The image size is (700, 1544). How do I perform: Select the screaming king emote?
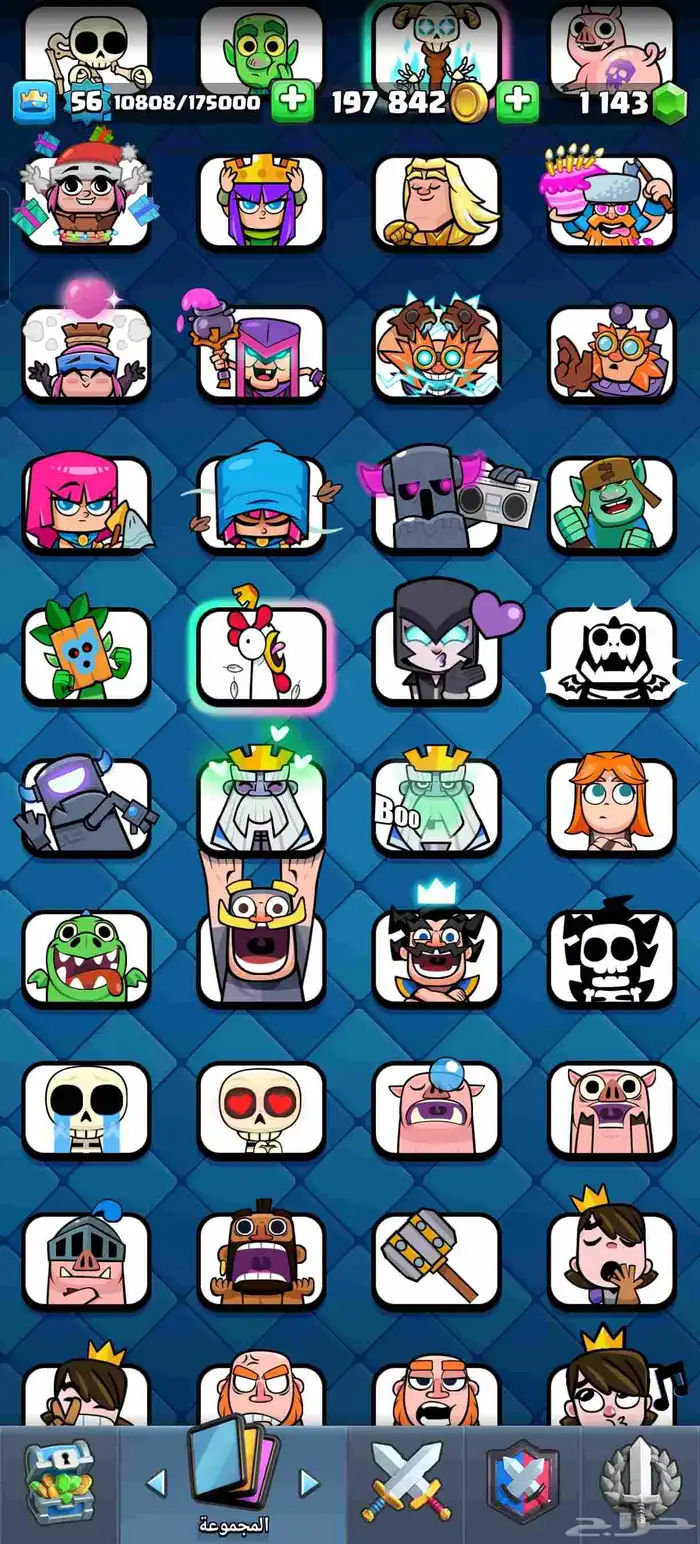click(x=261, y=930)
